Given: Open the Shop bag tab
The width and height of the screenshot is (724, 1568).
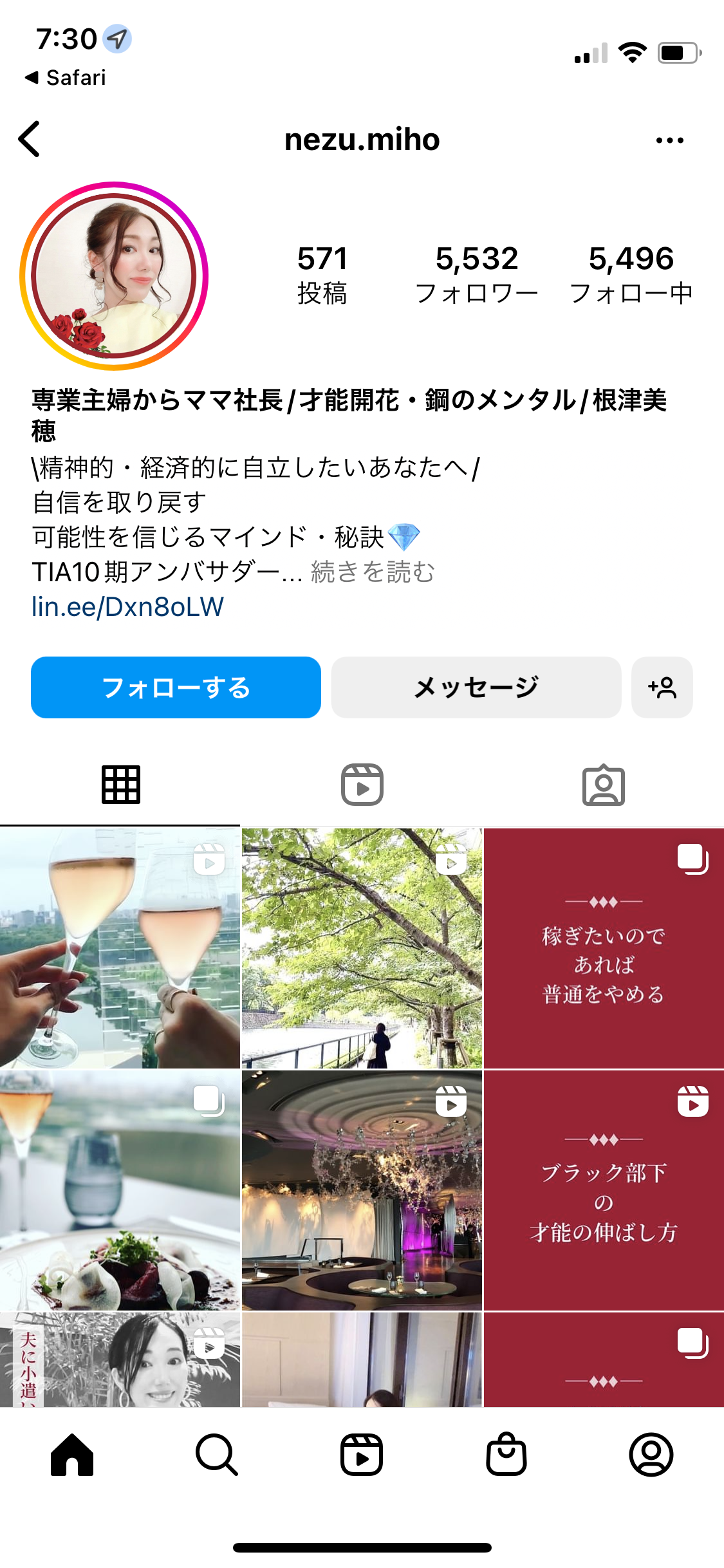Looking at the screenshot, I should [506, 1455].
